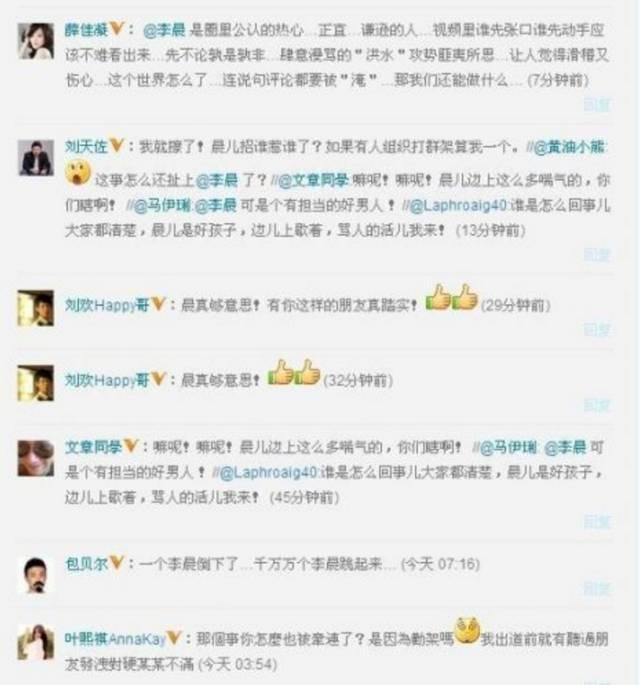The image size is (640, 685).
Task: Tap 刘天佐's avatar picture
Action: click(x=36, y=157)
